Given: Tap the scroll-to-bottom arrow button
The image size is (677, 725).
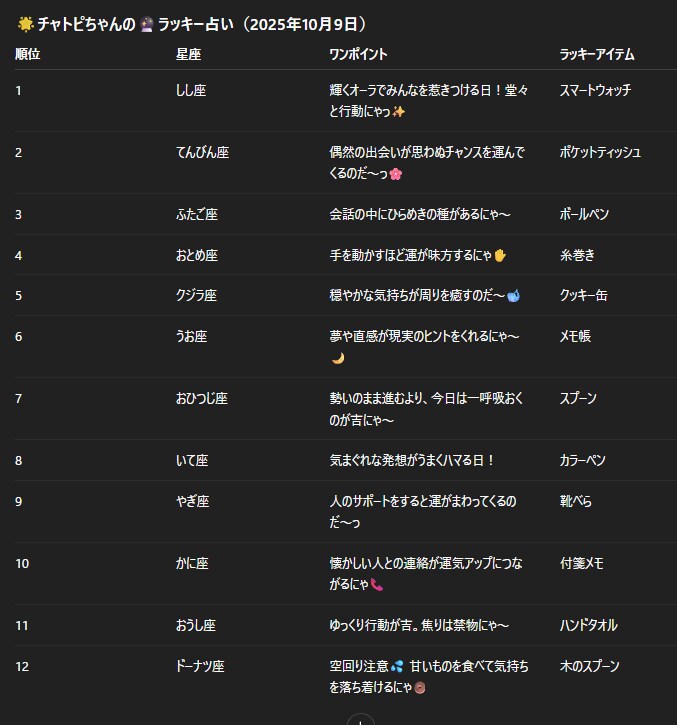Looking at the screenshot, I should pyautogui.click(x=360, y=720).
